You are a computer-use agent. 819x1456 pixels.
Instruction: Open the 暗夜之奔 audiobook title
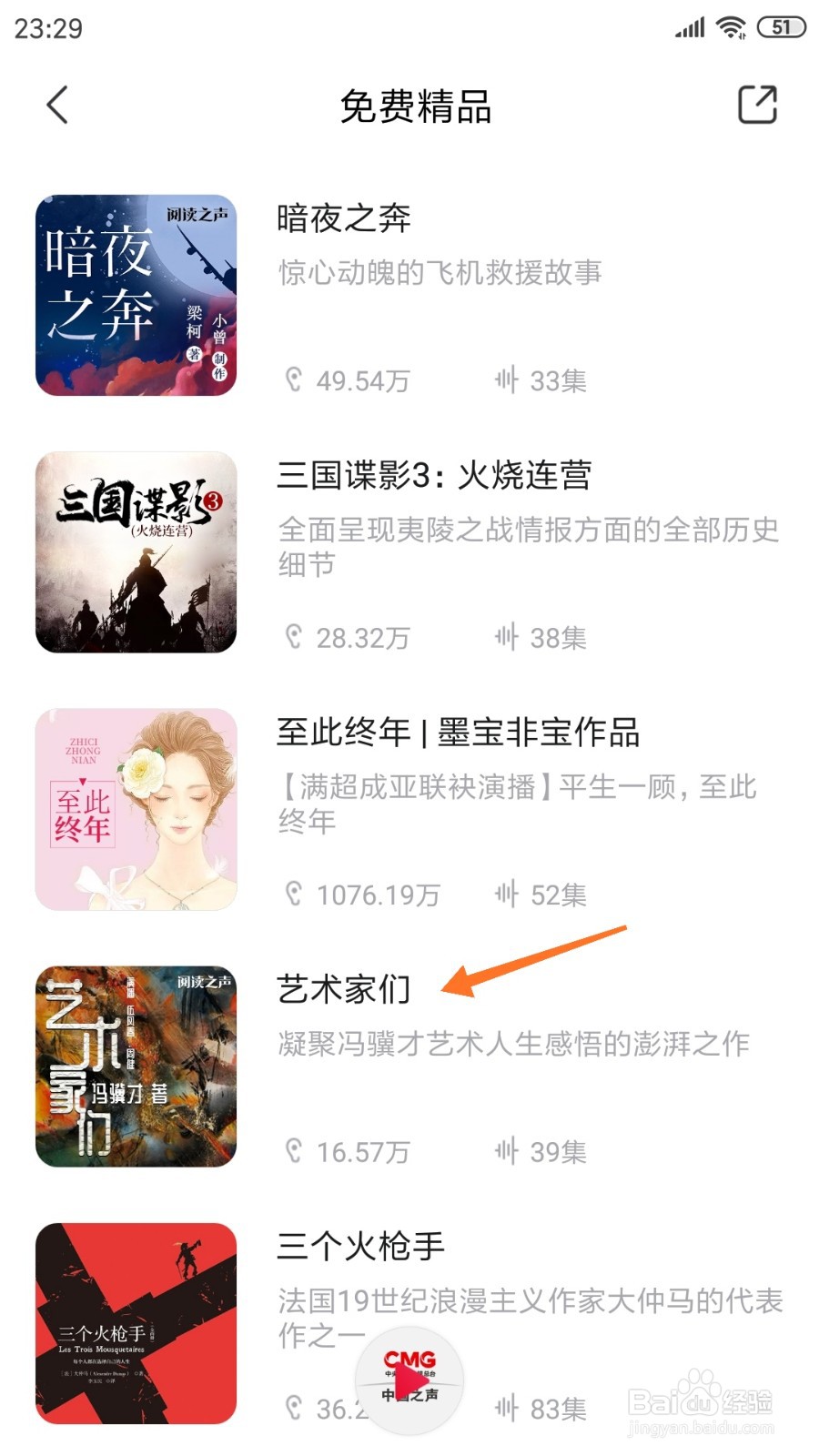[x=343, y=218]
